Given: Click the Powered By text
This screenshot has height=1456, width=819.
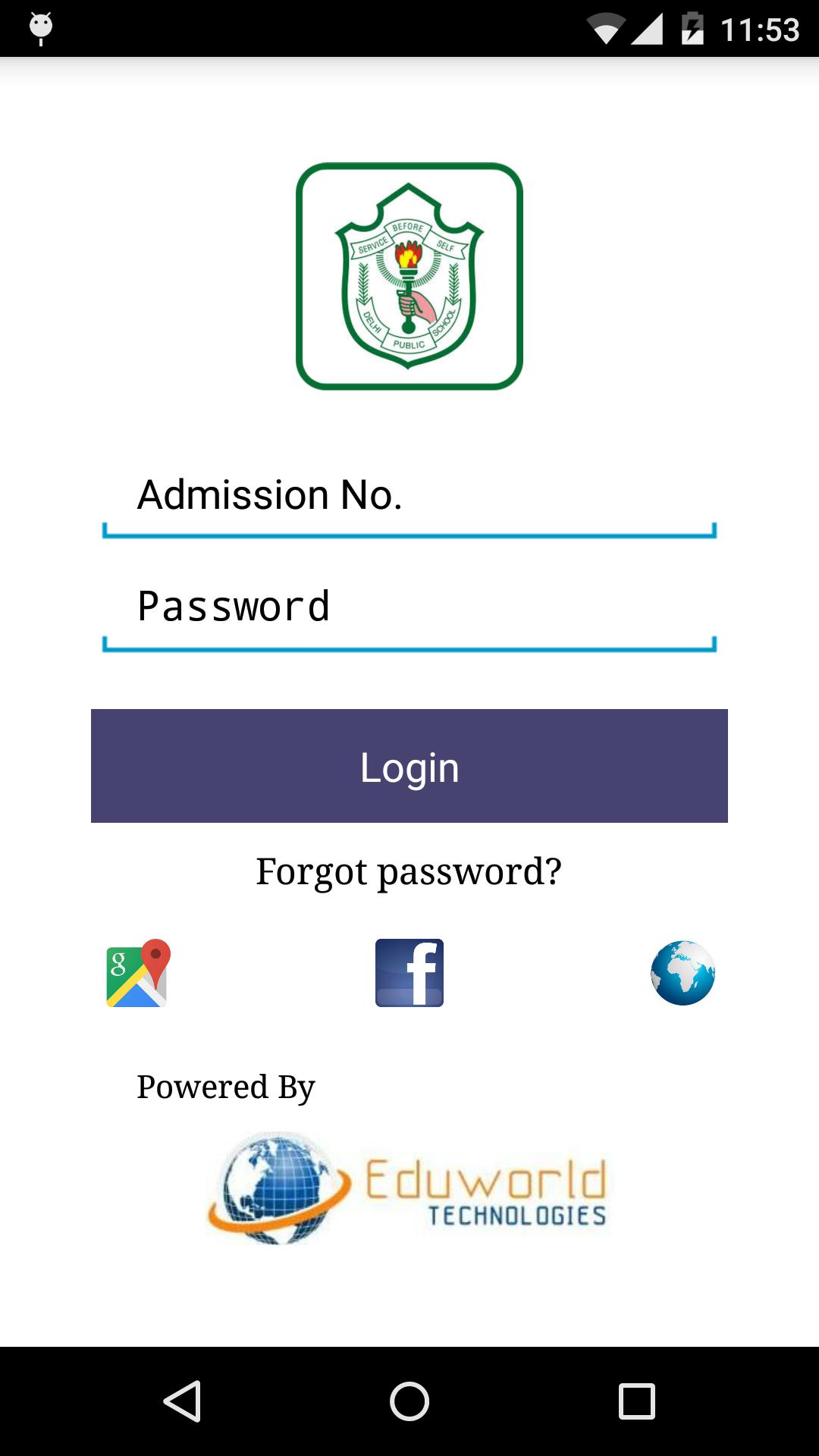Looking at the screenshot, I should pos(224,1087).
